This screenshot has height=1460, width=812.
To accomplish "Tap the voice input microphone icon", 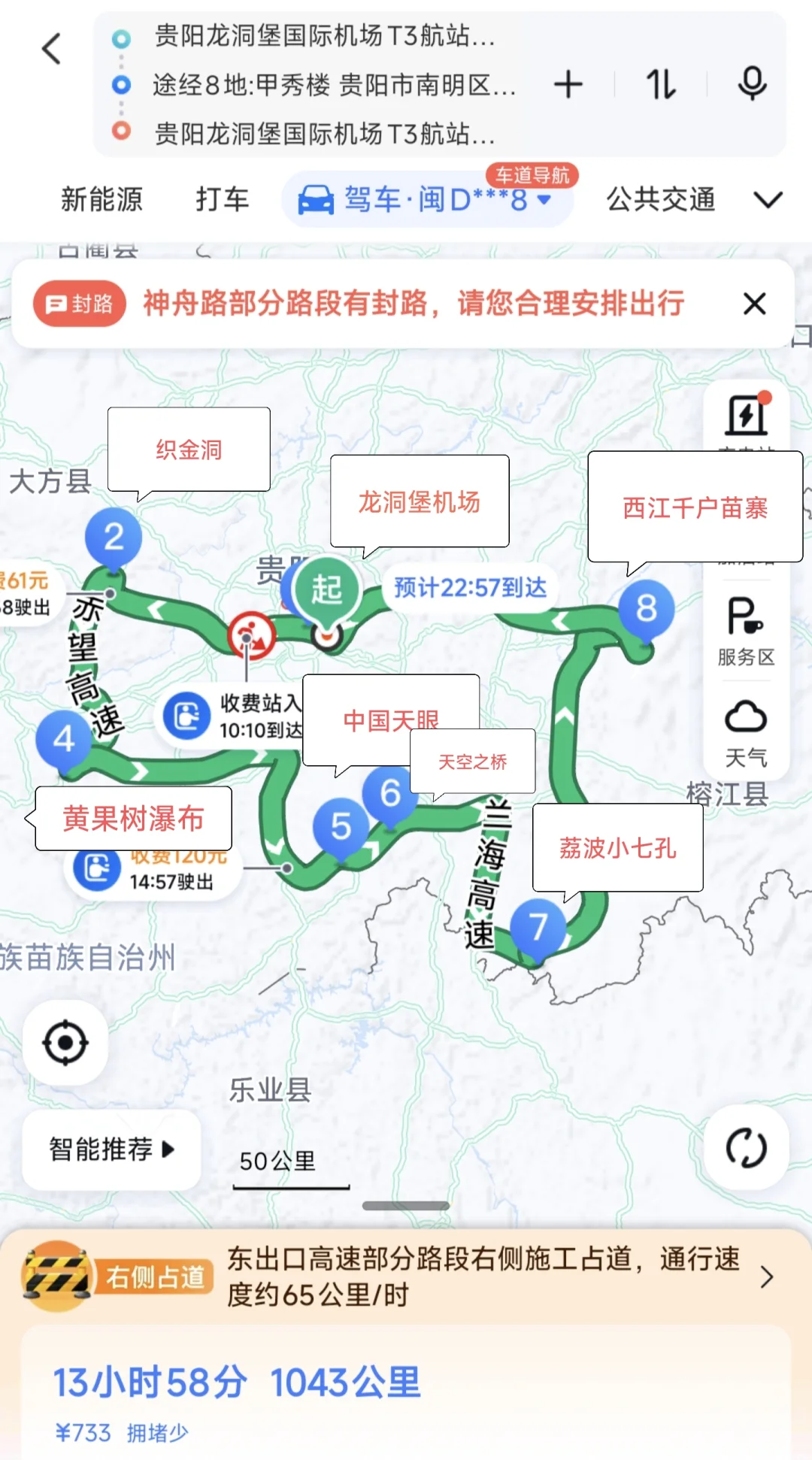I will pos(752,84).
